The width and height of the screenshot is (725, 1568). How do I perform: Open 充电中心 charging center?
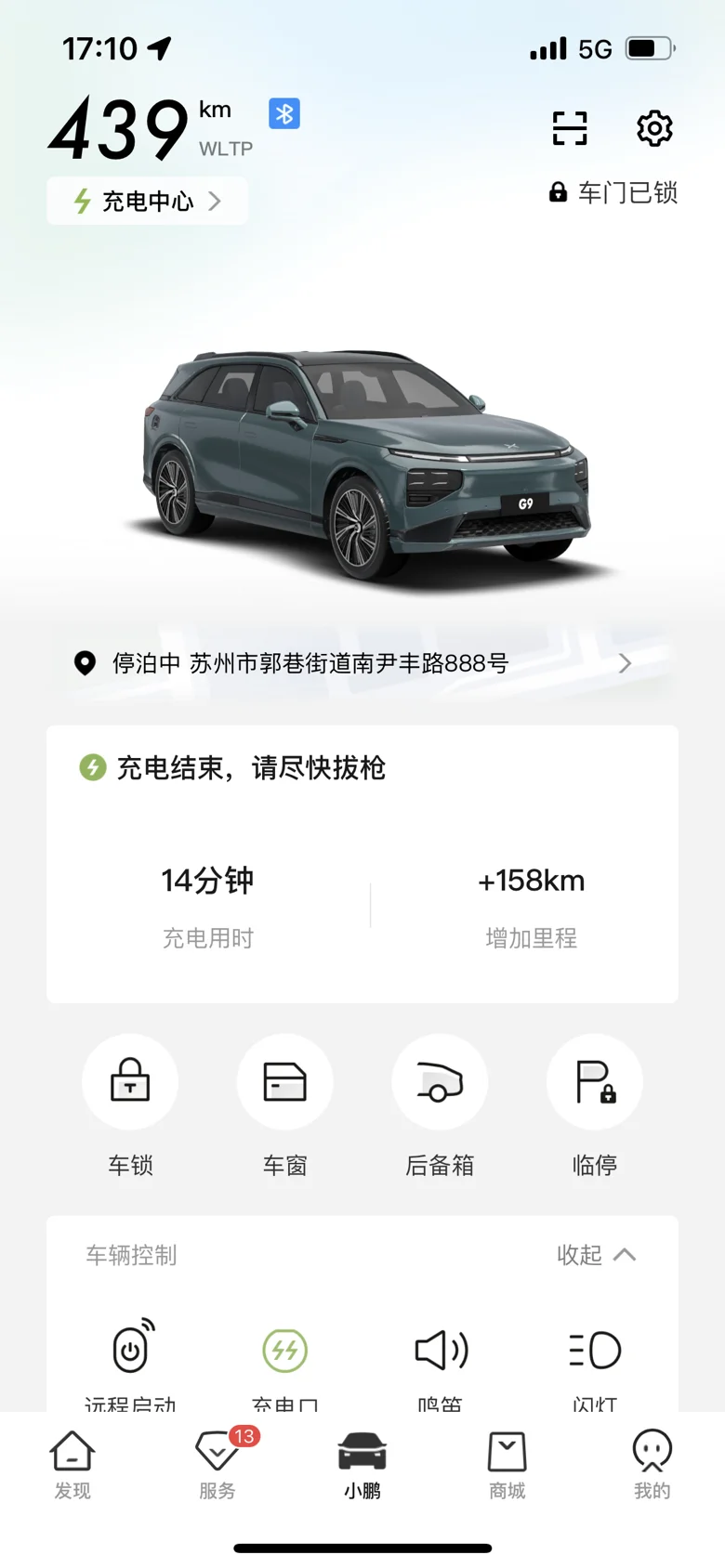point(148,201)
